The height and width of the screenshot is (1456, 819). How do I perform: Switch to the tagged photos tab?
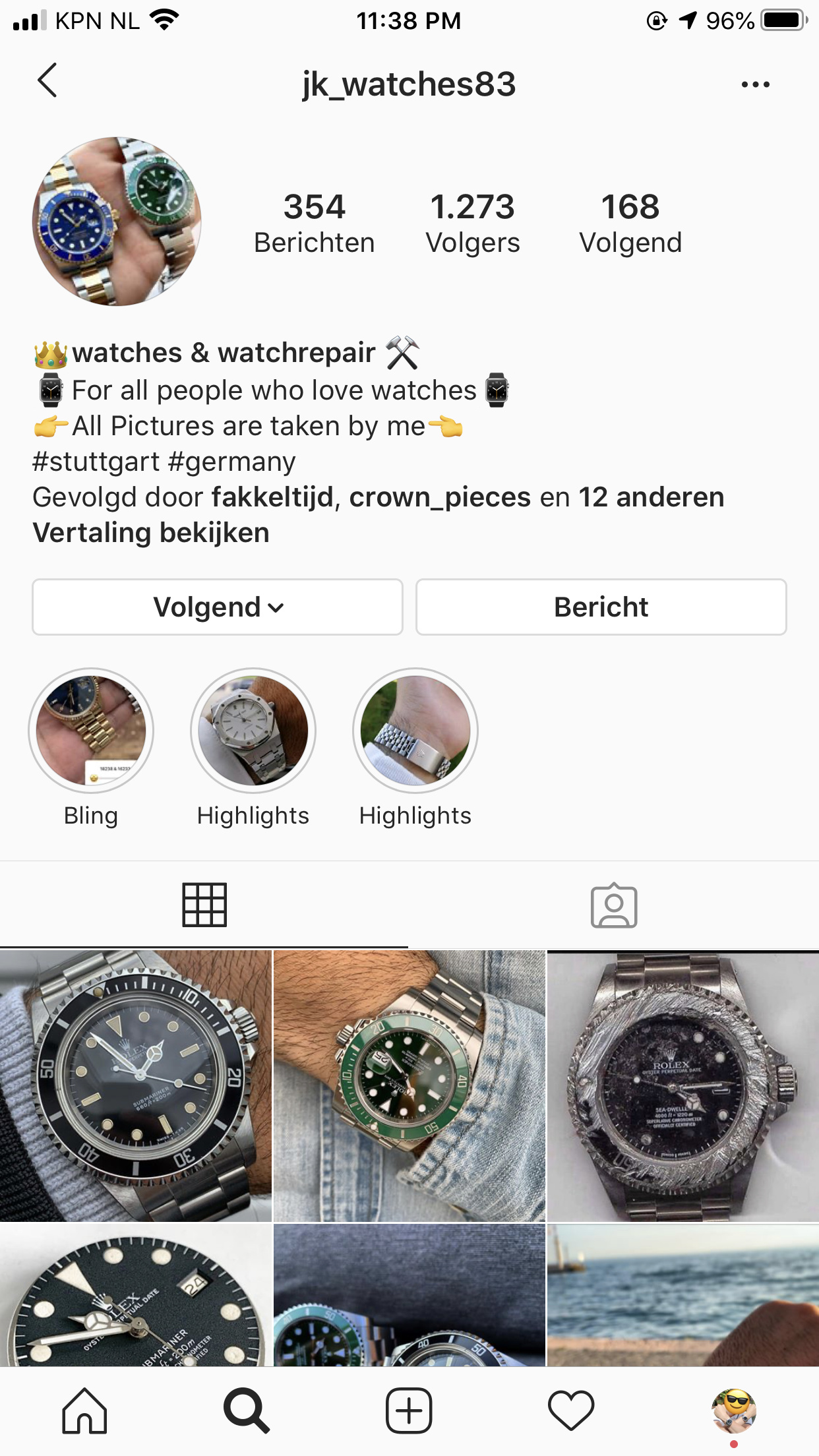click(614, 905)
